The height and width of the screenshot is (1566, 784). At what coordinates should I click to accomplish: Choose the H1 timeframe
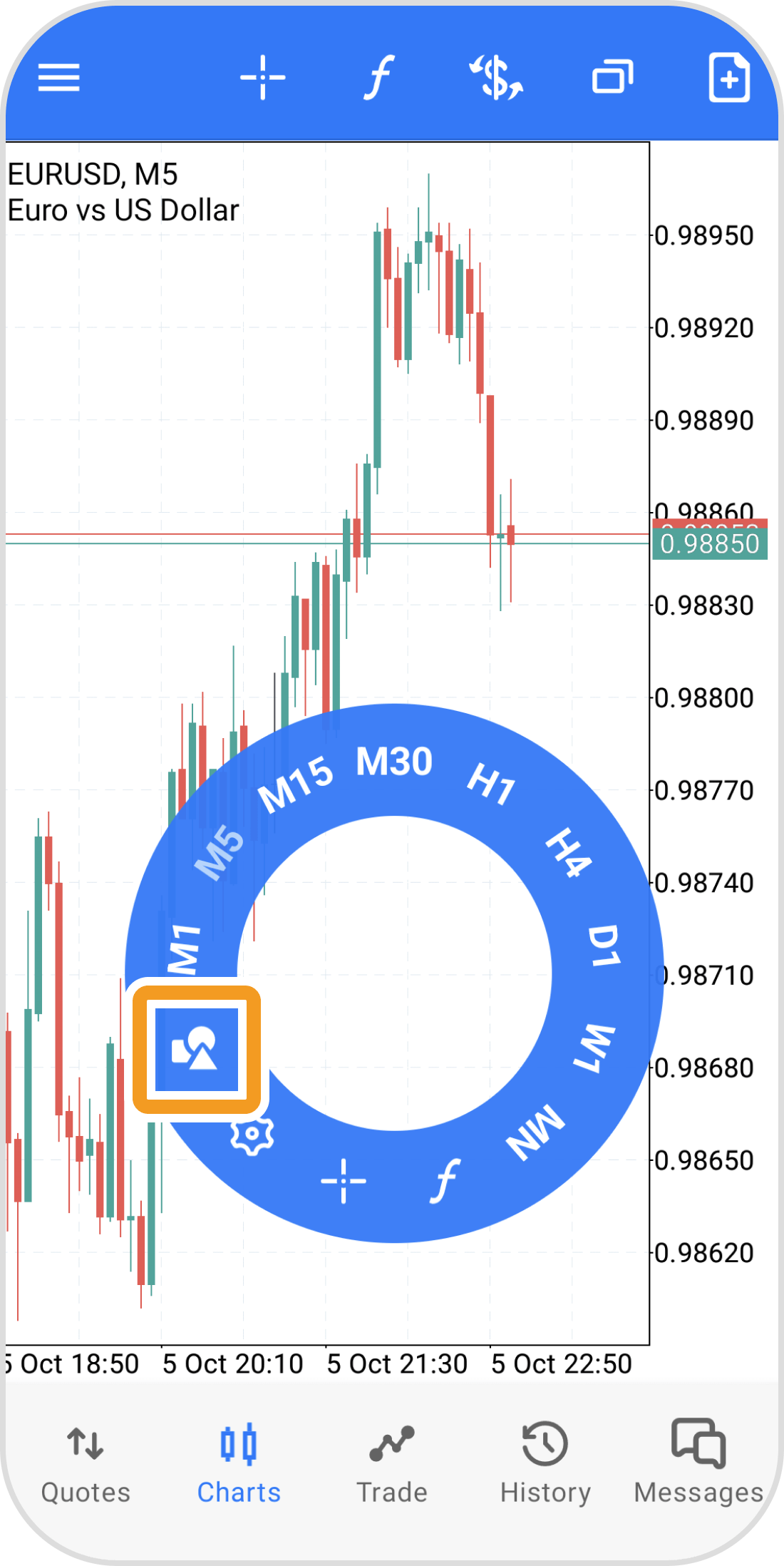[492, 783]
